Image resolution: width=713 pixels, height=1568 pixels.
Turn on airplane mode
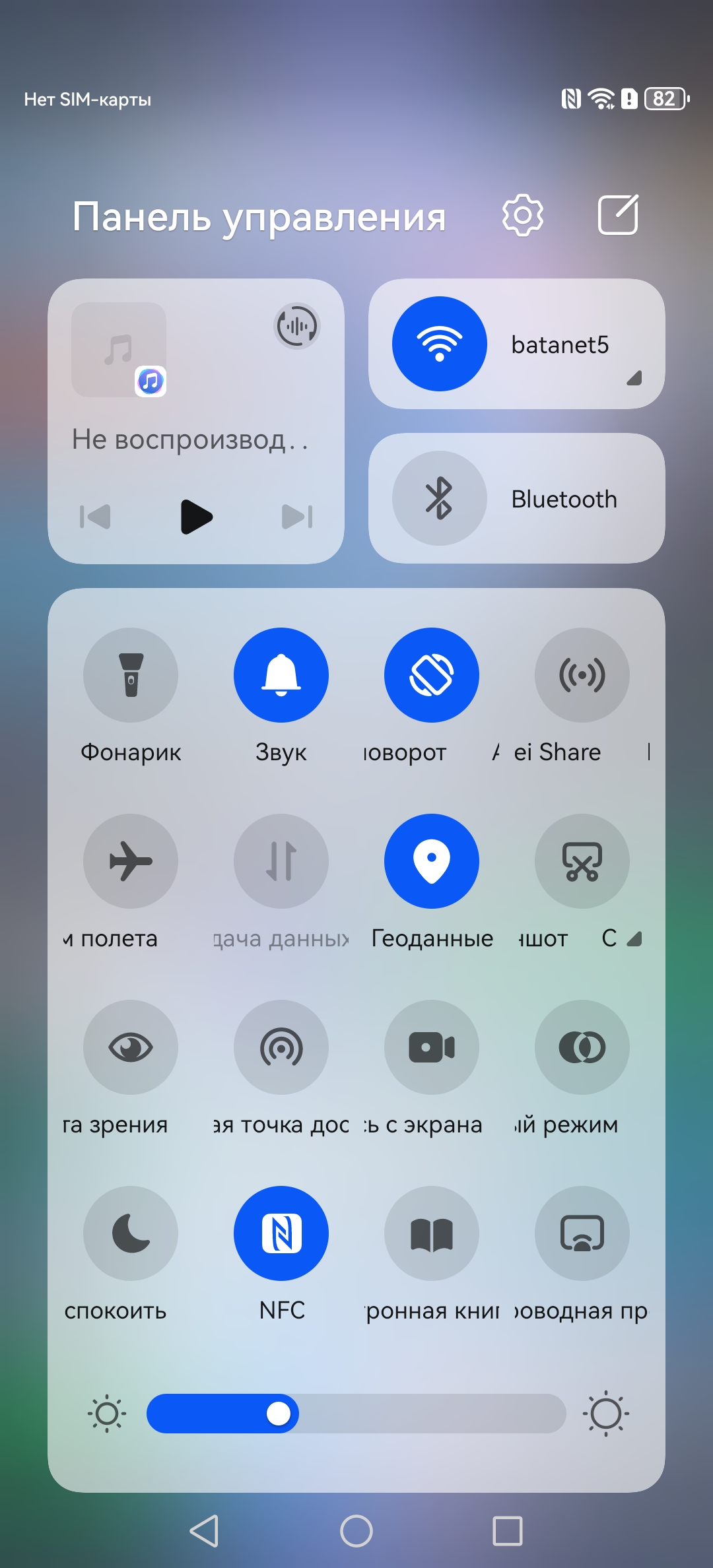pyautogui.click(x=131, y=861)
